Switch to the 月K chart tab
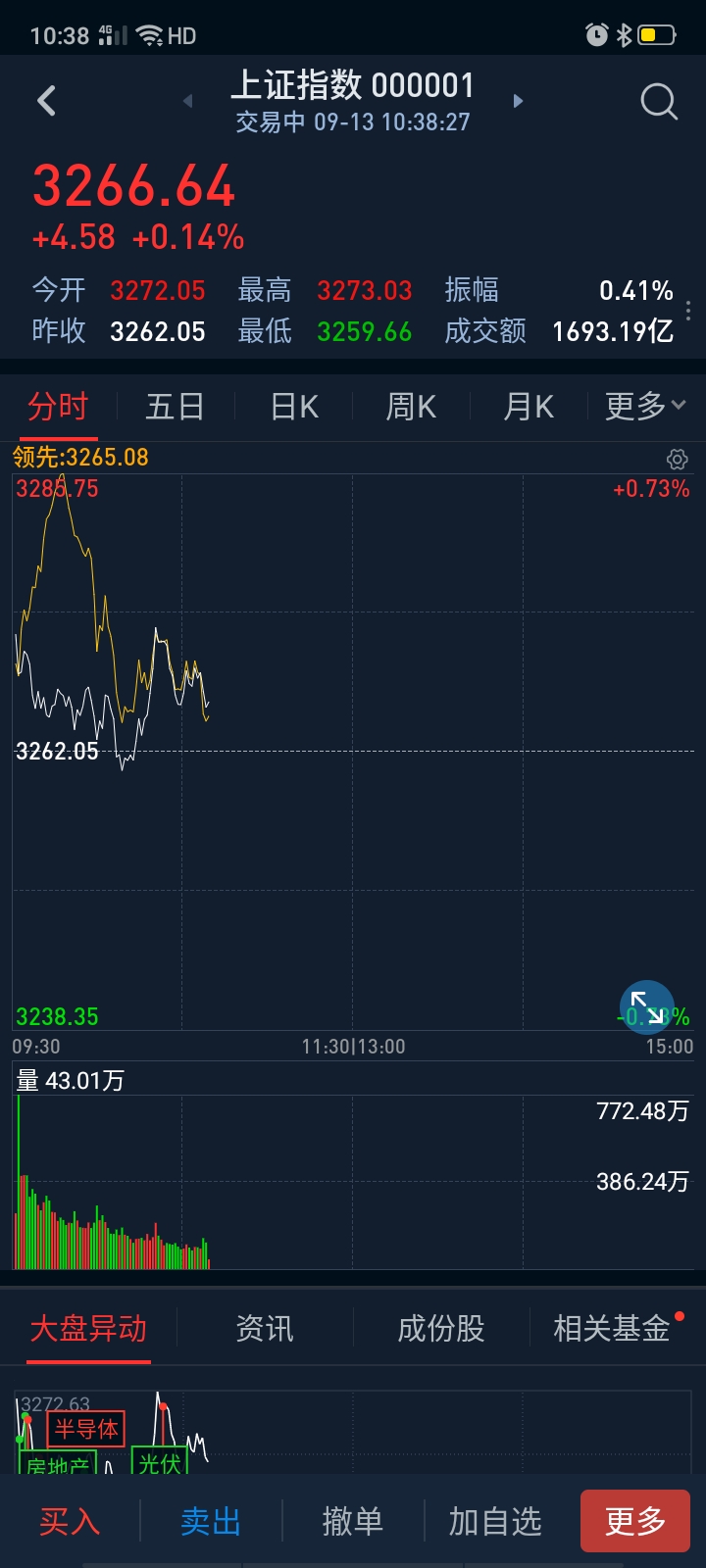 click(529, 406)
